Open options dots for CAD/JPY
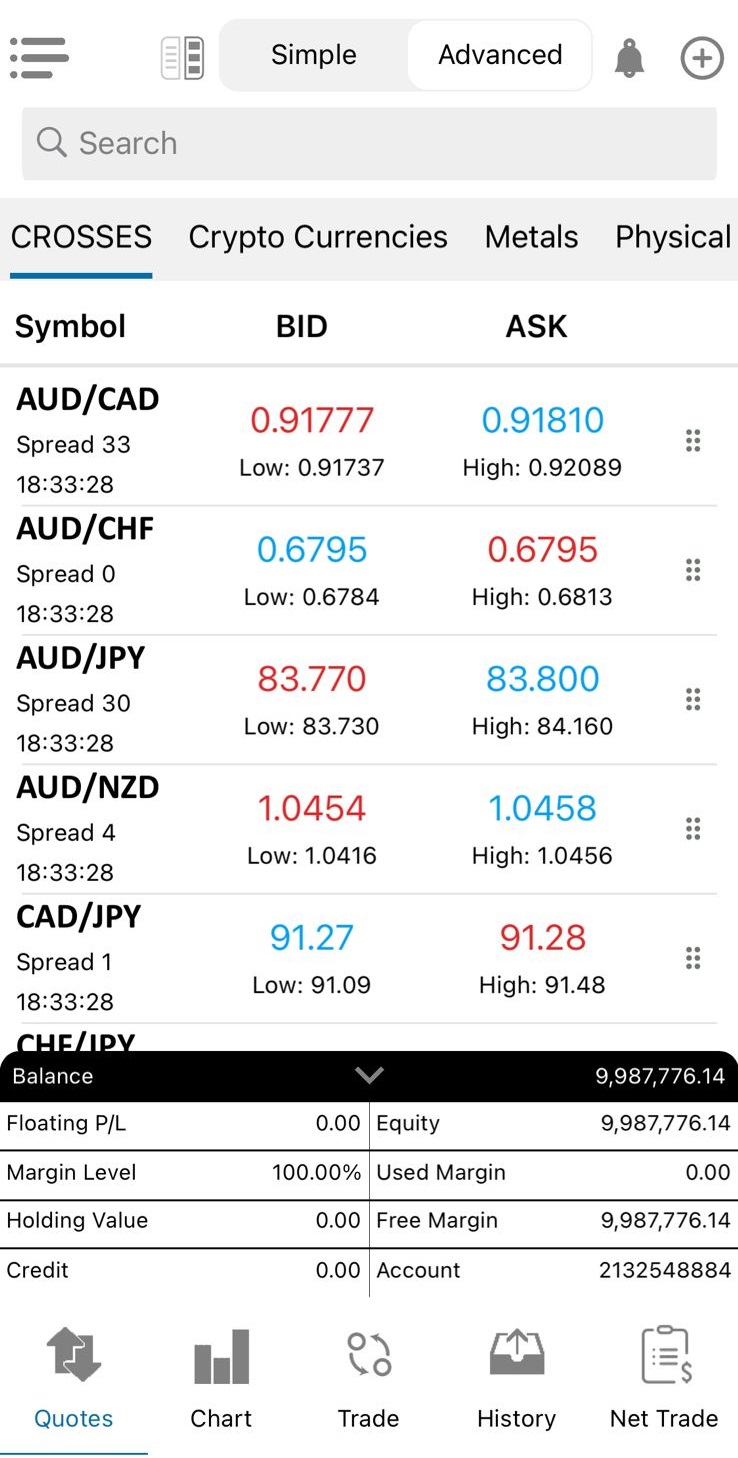This screenshot has height=1458, width=738. click(x=692, y=958)
